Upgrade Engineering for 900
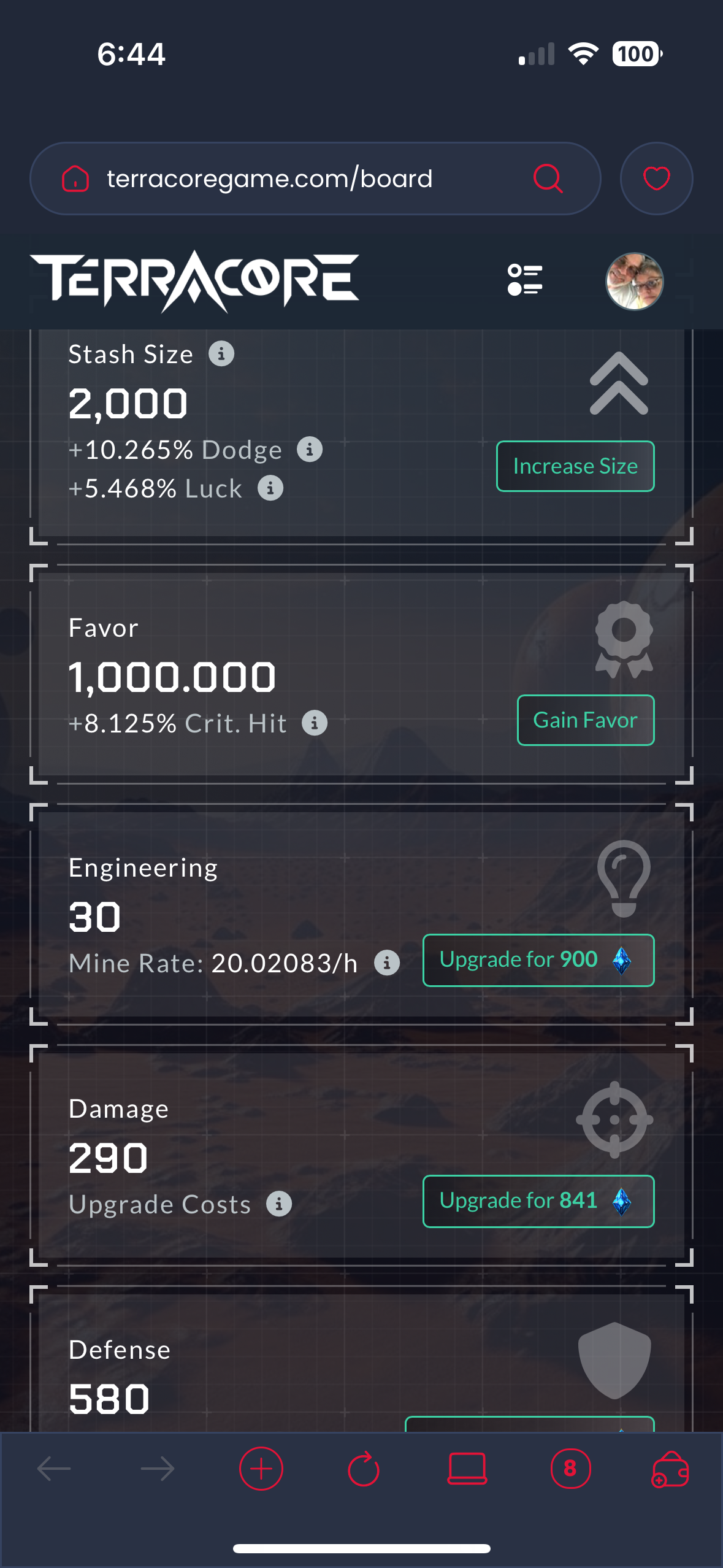The image size is (723, 1568). point(538,960)
